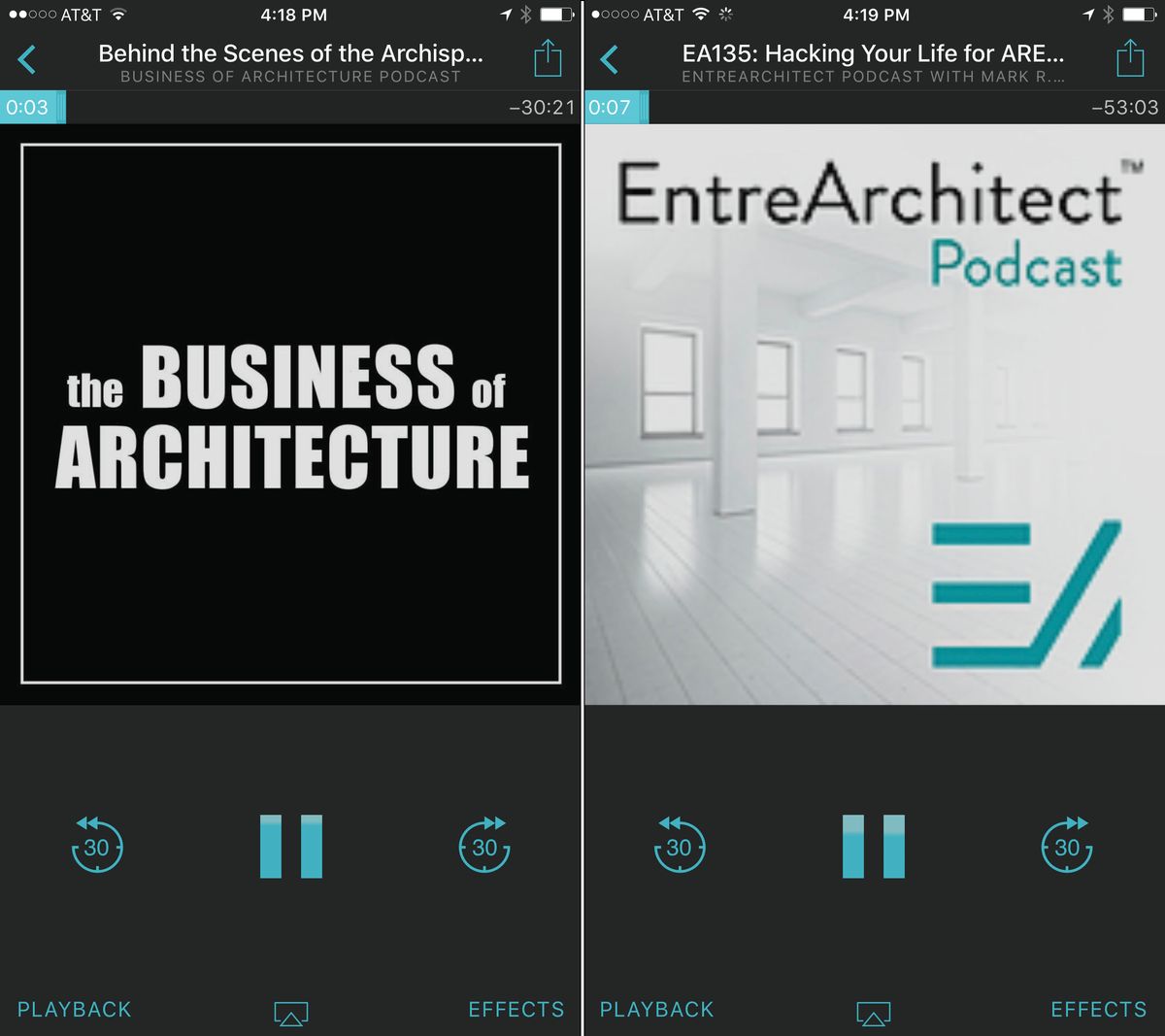1165x1036 pixels.
Task: Open Playback settings for Business of Architecture
Action: [75, 1010]
